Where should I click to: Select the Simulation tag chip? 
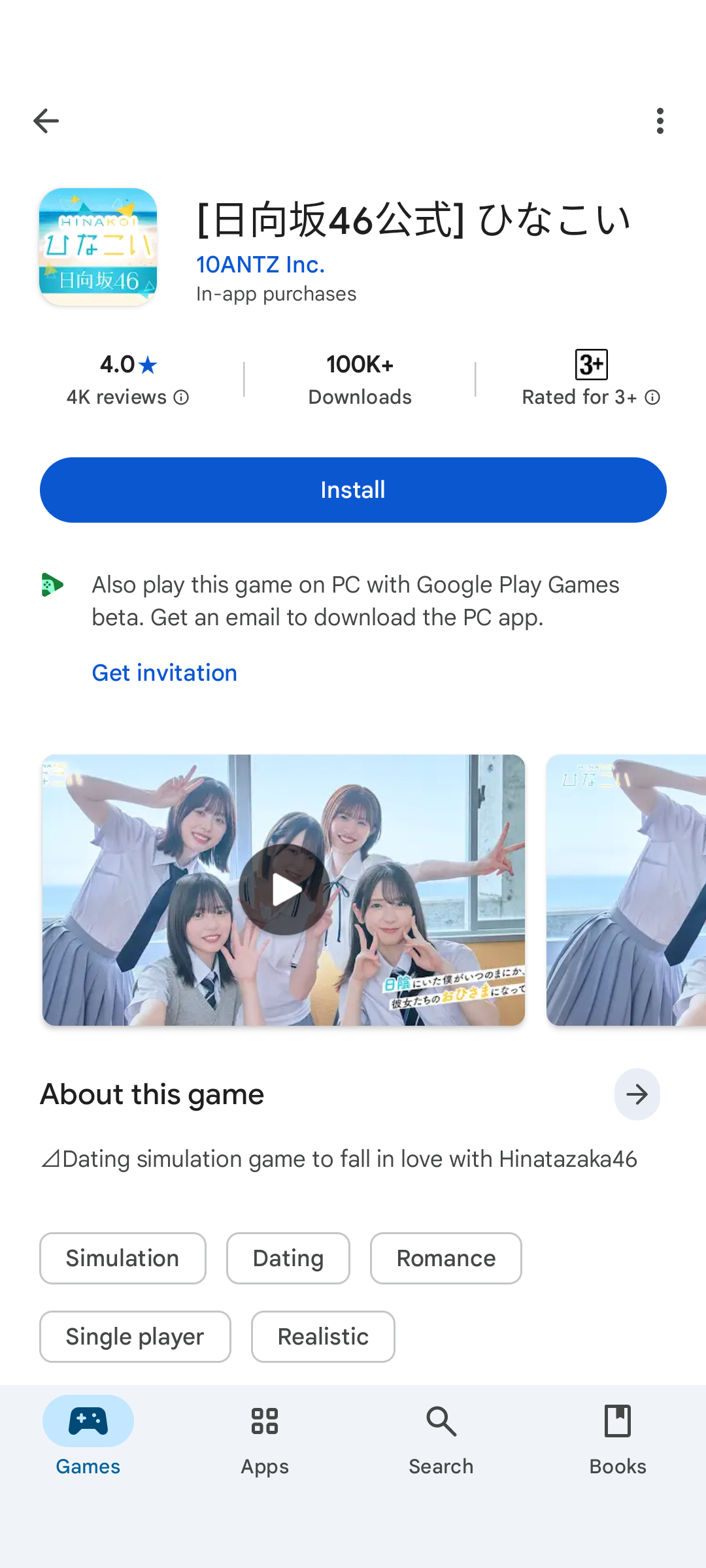pyautogui.click(x=123, y=1258)
